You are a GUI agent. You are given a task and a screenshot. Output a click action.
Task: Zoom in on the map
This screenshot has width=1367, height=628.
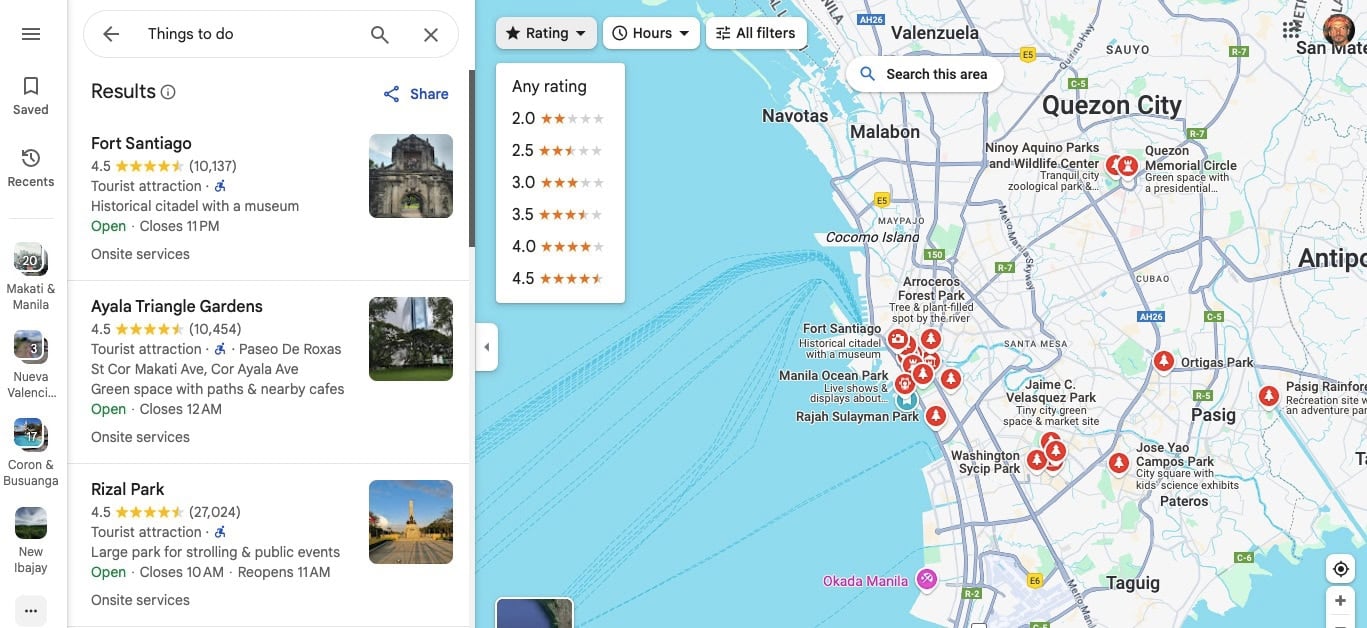(x=1340, y=601)
